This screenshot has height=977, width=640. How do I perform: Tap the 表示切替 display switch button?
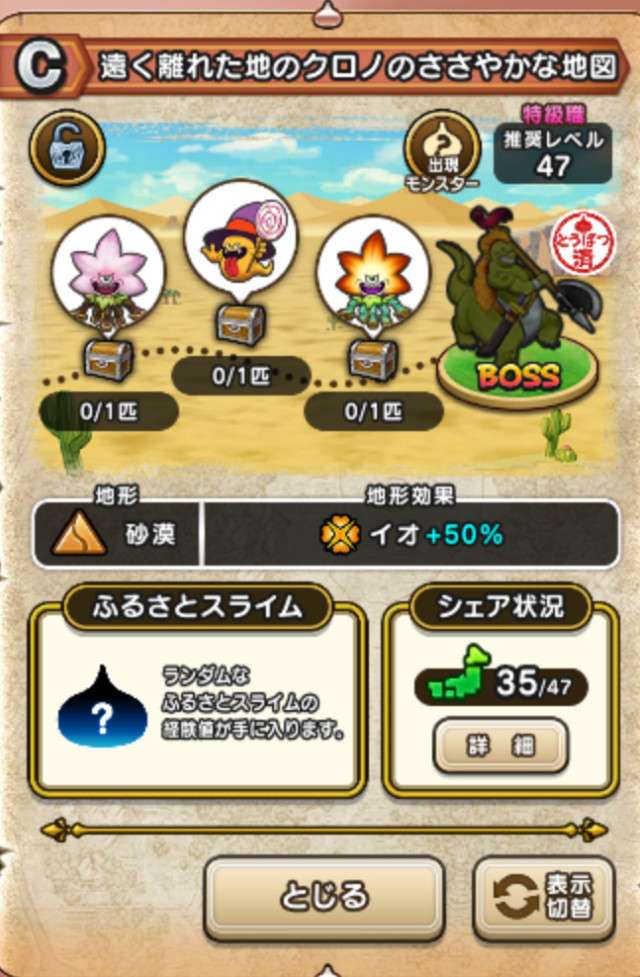[x=544, y=897]
